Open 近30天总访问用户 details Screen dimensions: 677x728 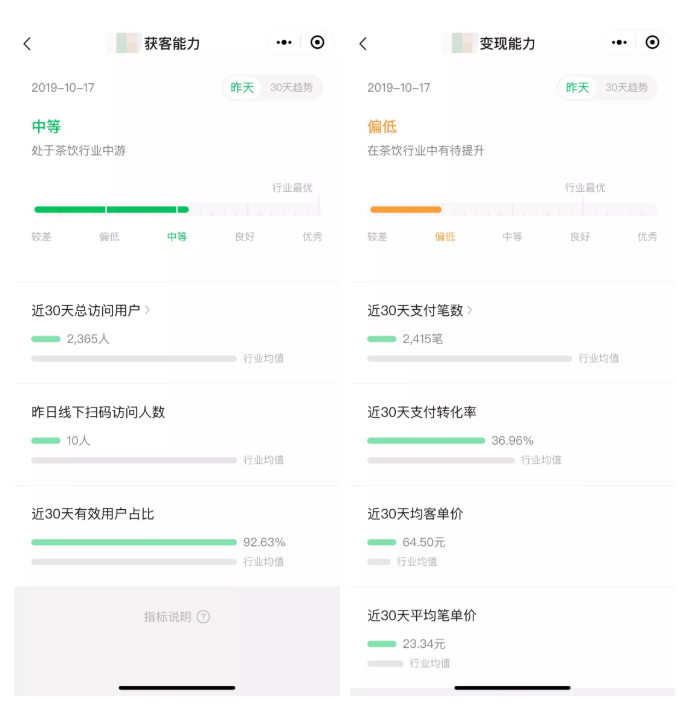(90, 310)
